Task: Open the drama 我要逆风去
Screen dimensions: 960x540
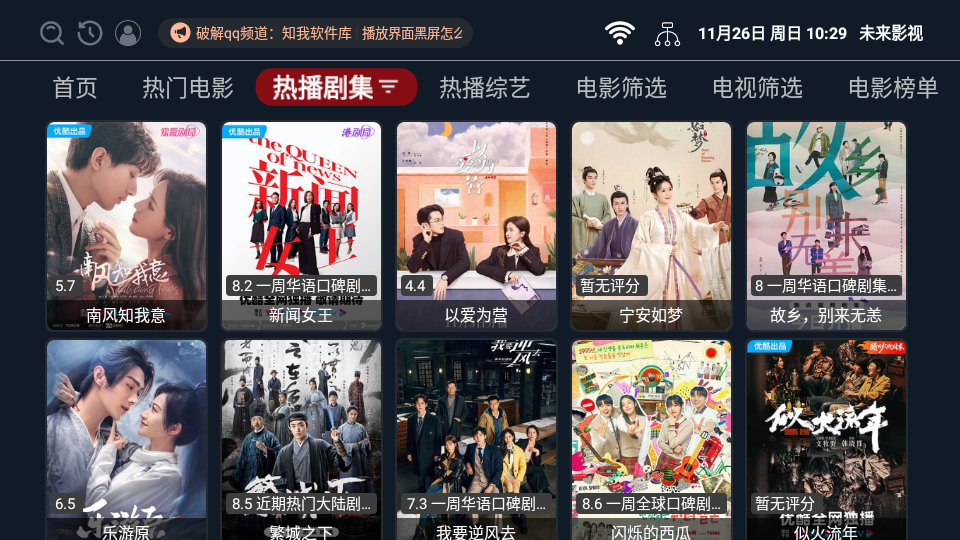Action: tap(476, 440)
